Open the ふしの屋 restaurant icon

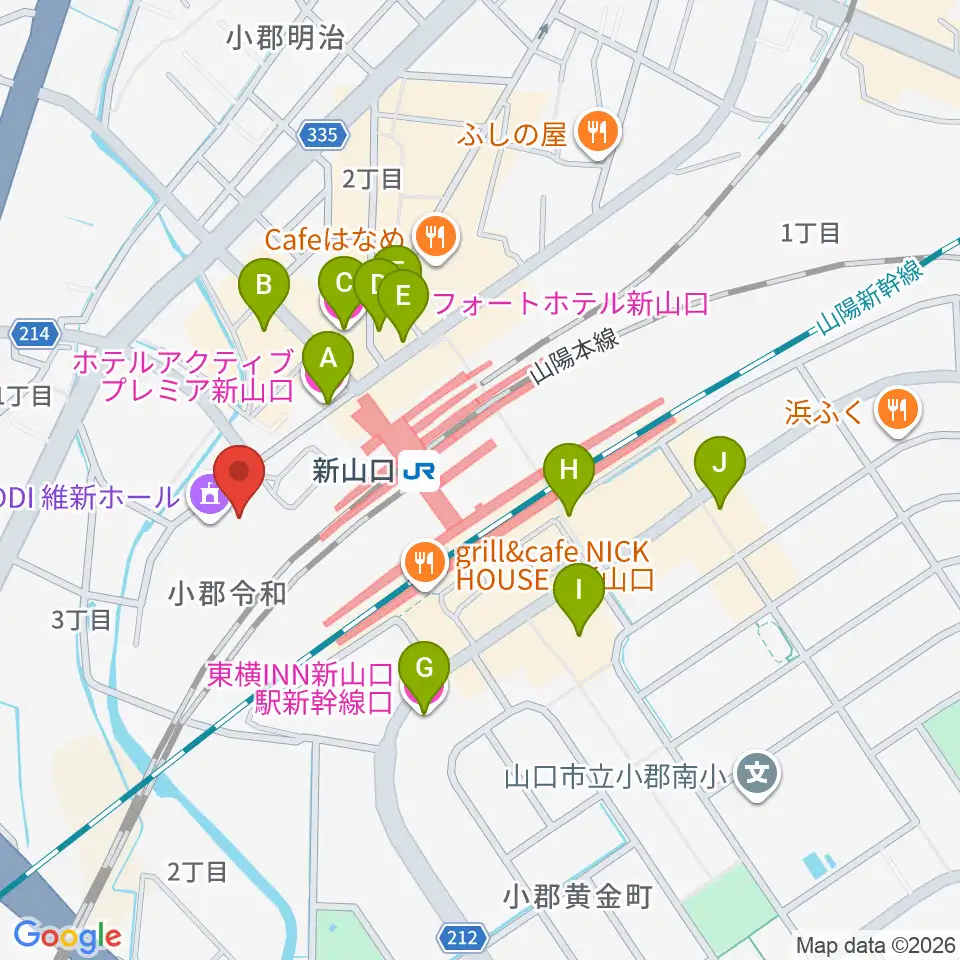598,133
